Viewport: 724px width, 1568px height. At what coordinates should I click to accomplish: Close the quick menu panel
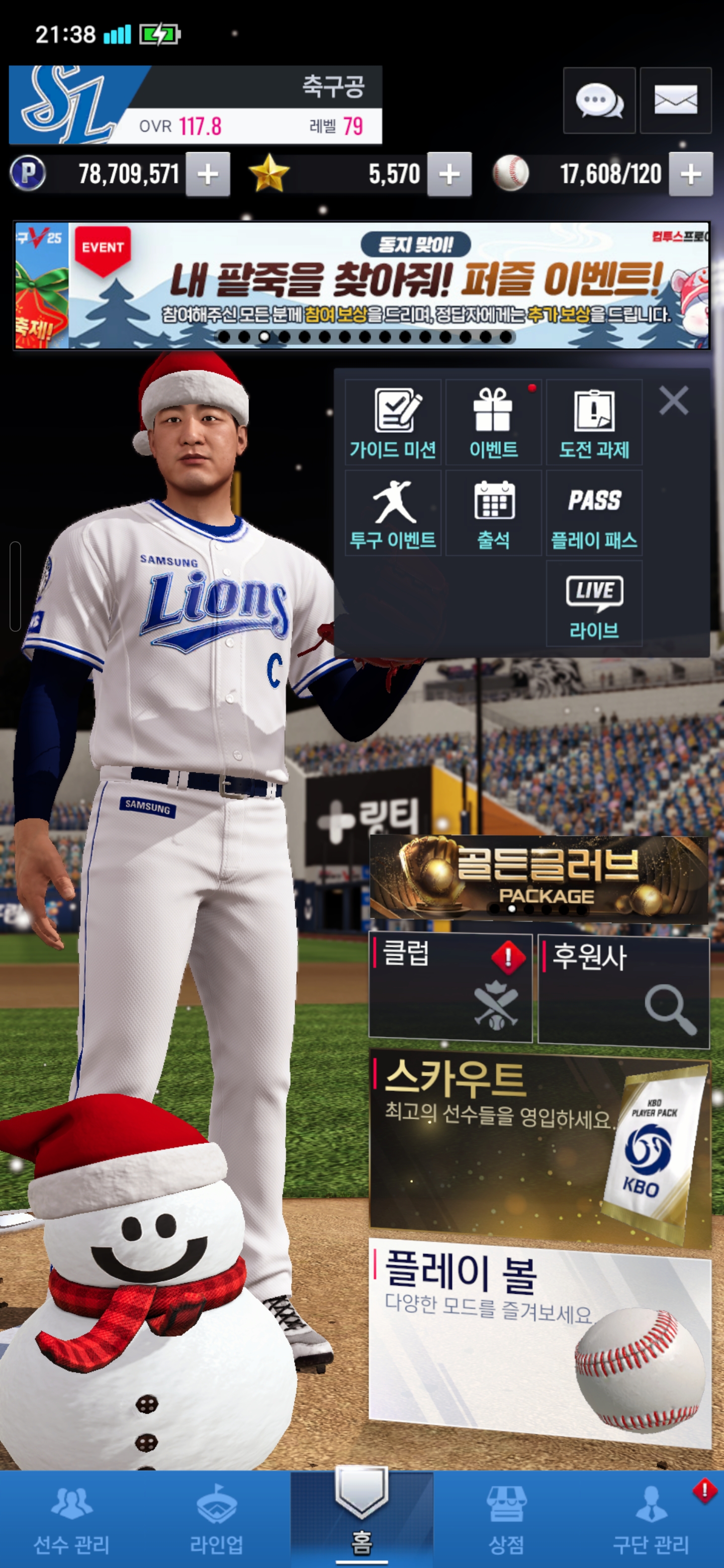673,401
